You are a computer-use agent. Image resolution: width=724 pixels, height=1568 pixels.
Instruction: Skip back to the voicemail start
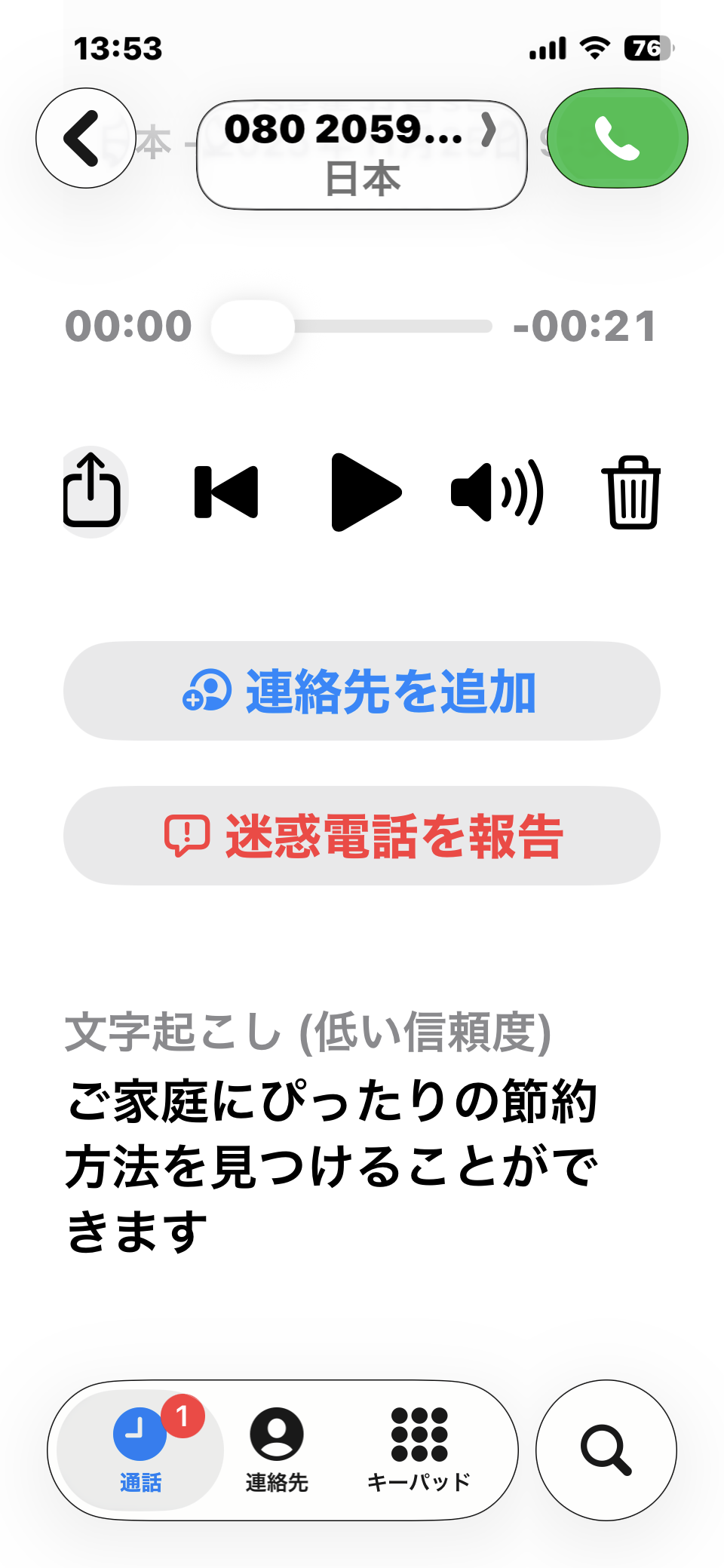pyautogui.click(x=226, y=492)
